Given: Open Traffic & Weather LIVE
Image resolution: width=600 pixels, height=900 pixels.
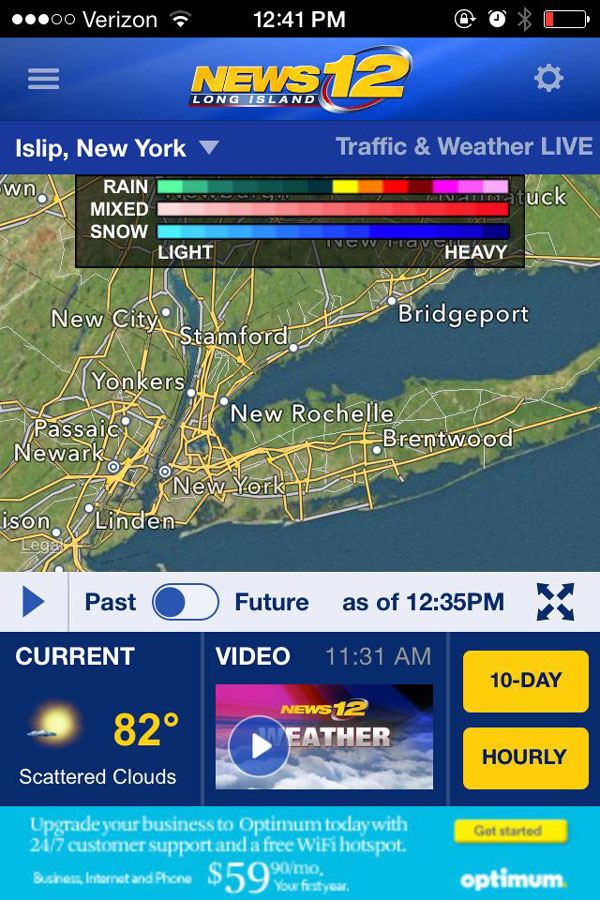Looking at the screenshot, I should point(464,147).
